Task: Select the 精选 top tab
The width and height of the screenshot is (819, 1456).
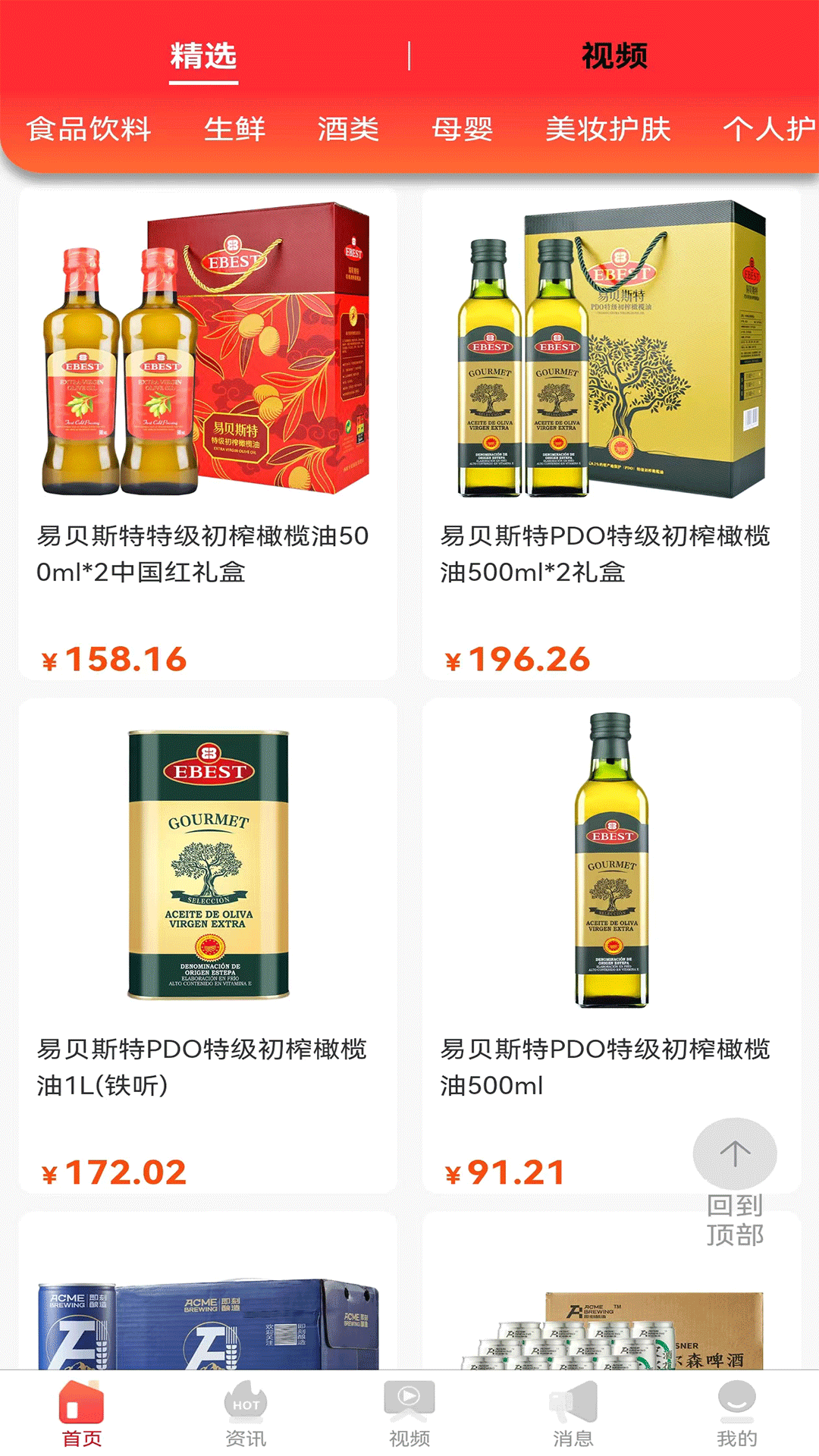Action: (x=203, y=56)
